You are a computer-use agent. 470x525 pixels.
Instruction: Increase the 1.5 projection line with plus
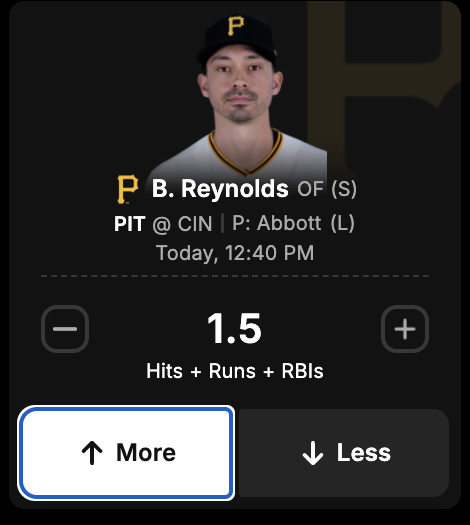(x=405, y=329)
